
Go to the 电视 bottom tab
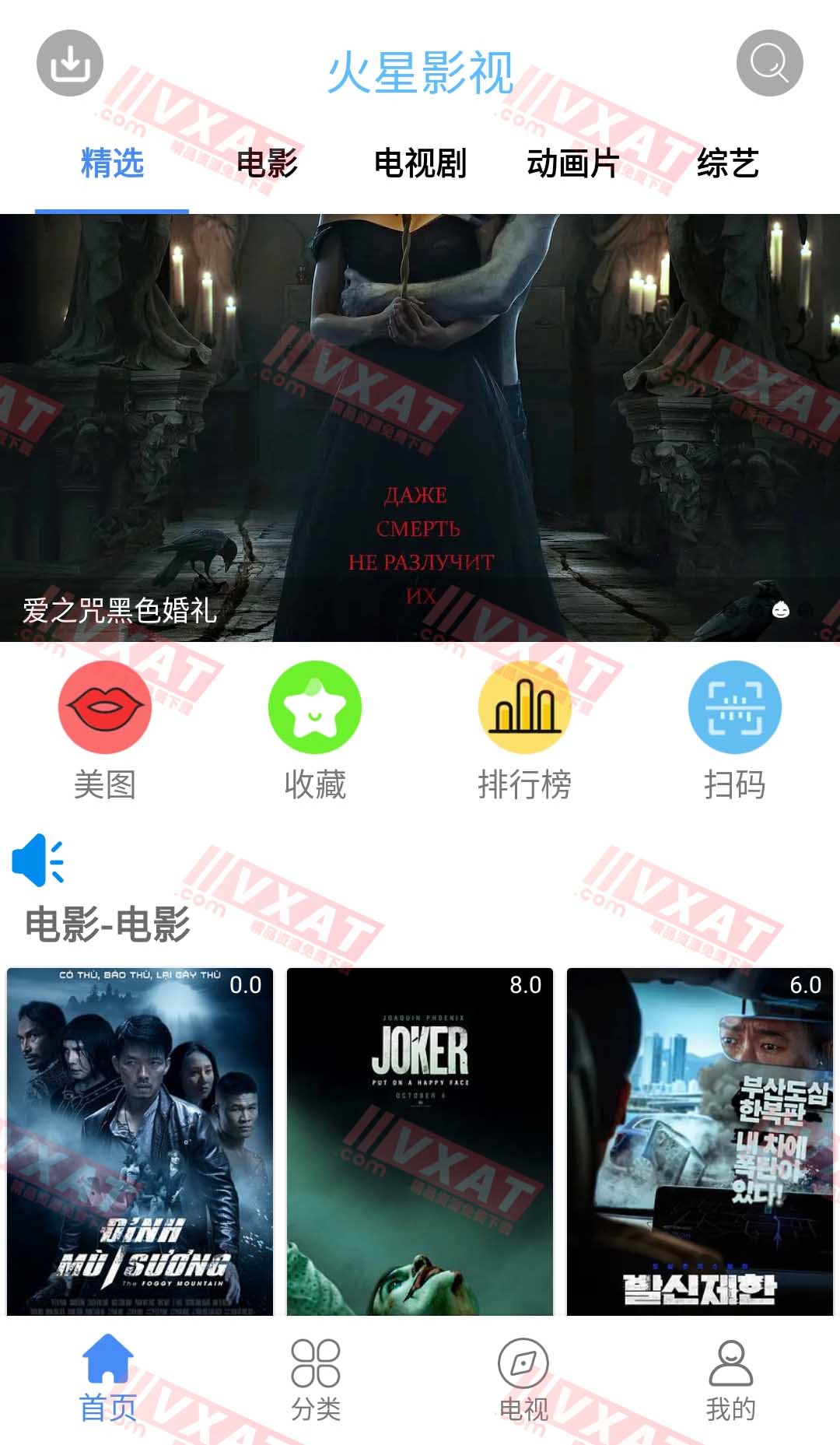(523, 1379)
